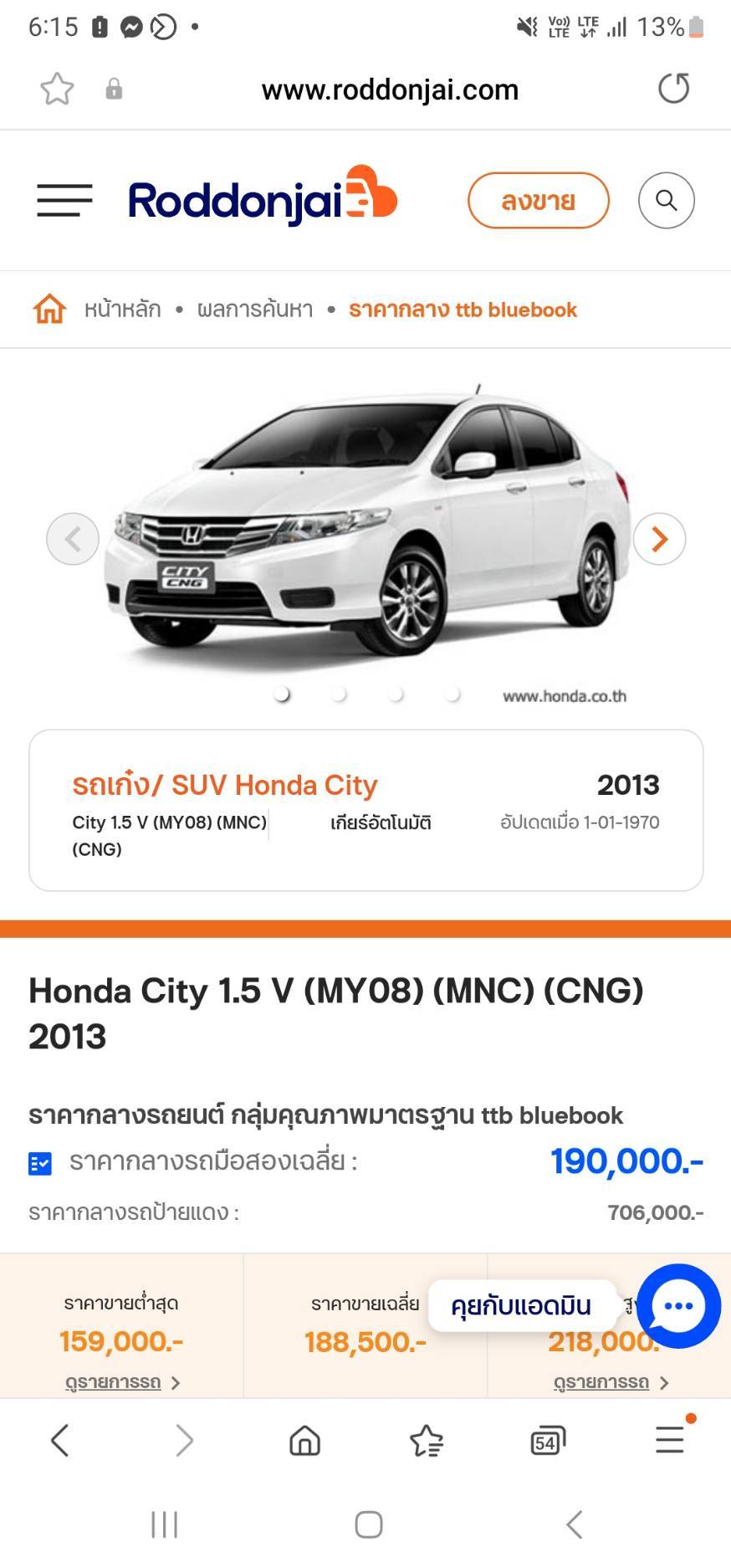731x1568 pixels.
Task: Open the คุยกับแอดมิน chat bubble
Action: point(678,1305)
